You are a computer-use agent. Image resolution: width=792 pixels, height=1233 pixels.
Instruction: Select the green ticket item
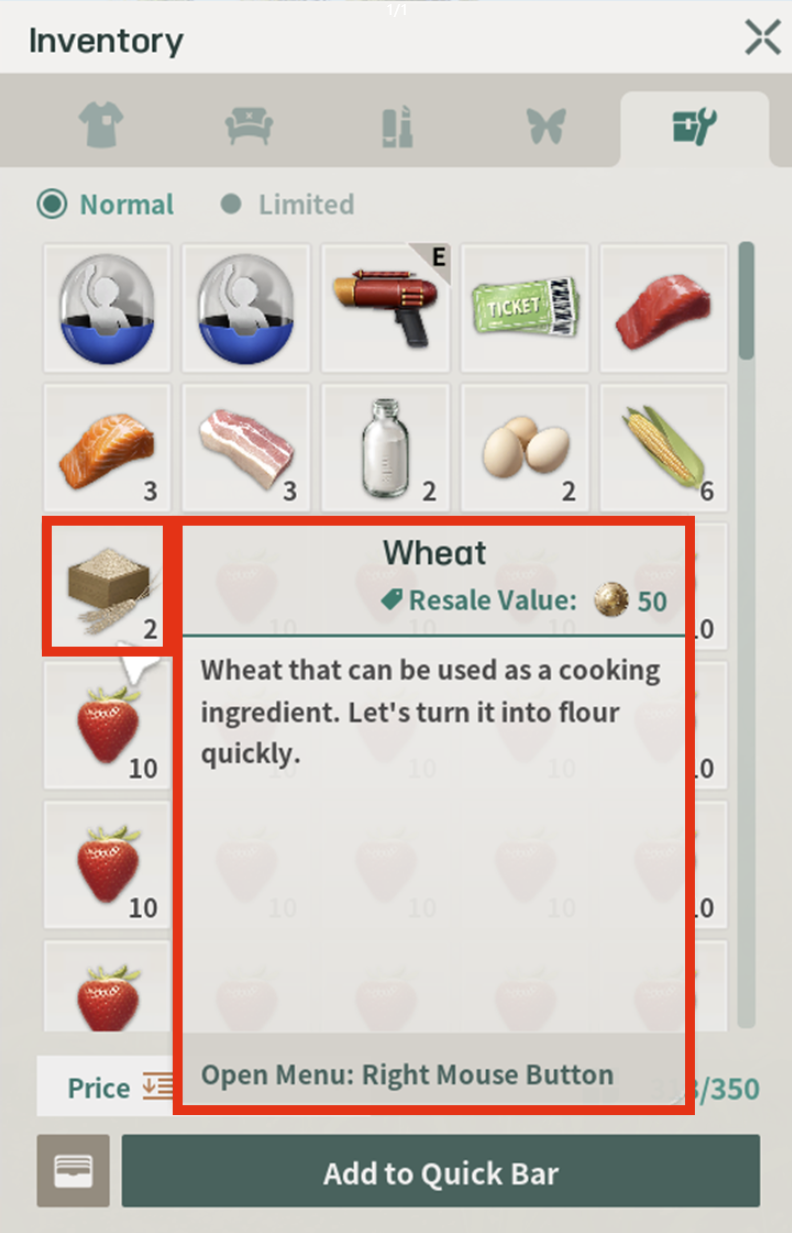click(525, 307)
